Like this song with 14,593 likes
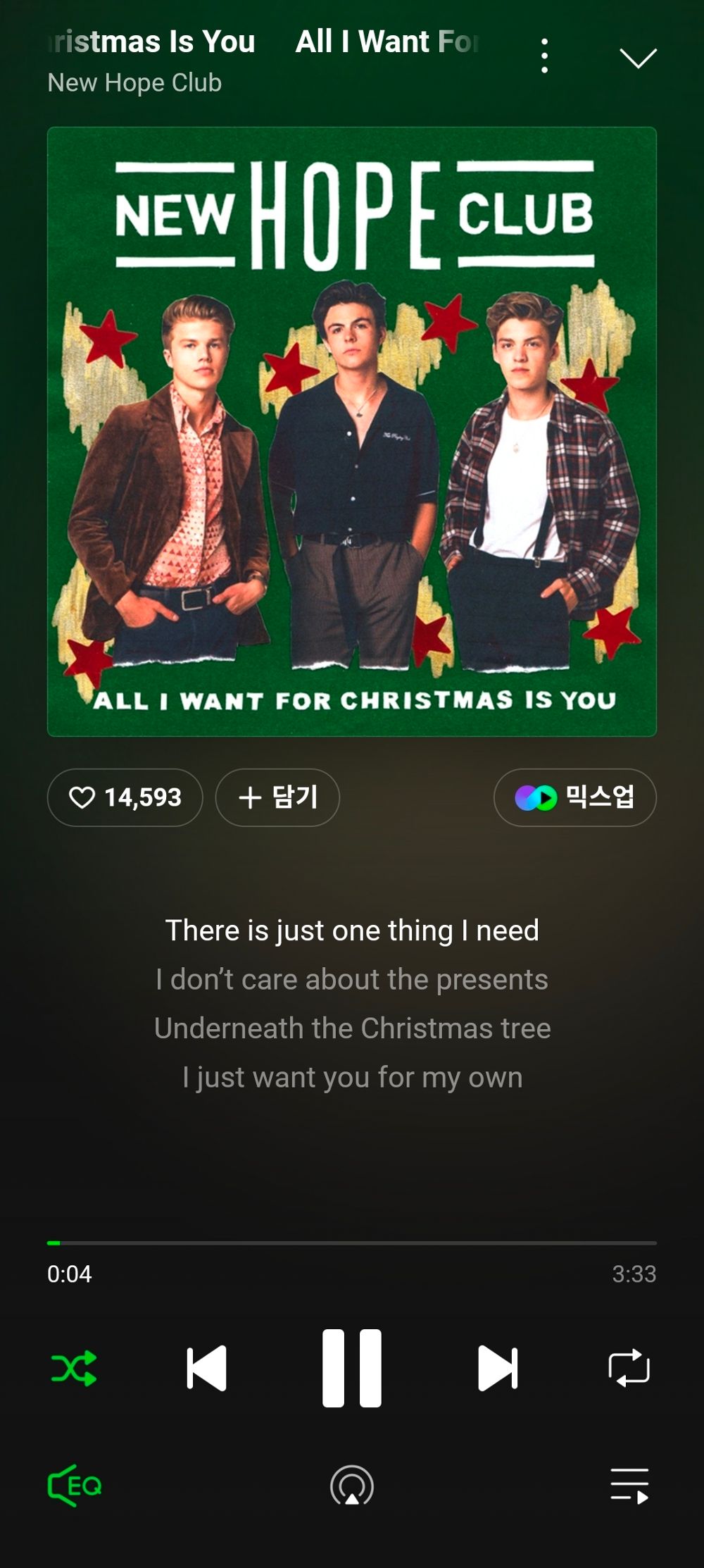Screen dimensions: 704x1568 125,797
